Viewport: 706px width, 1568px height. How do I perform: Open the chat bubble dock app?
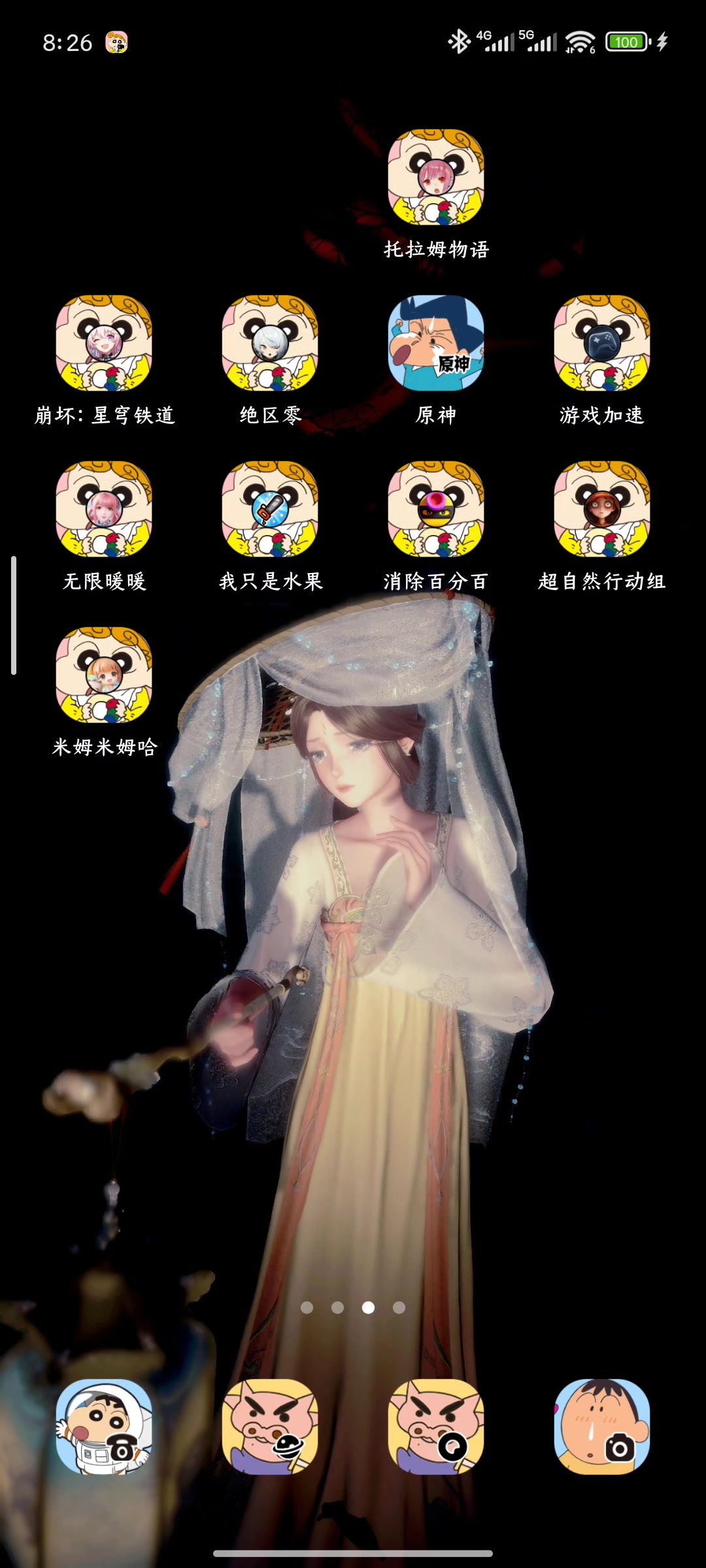[x=436, y=1427]
